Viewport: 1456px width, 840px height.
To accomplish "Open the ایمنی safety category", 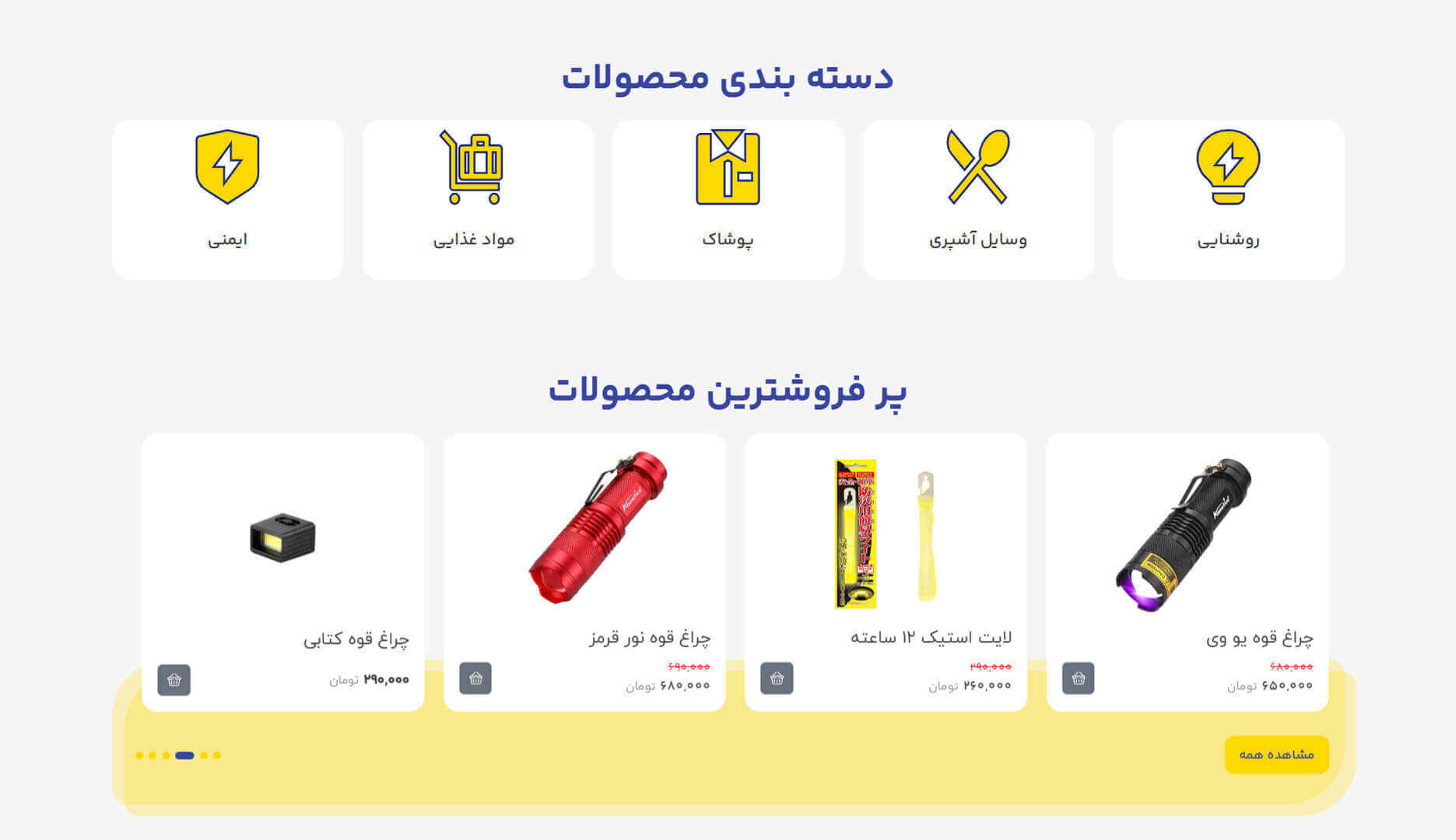I will tap(227, 200).
